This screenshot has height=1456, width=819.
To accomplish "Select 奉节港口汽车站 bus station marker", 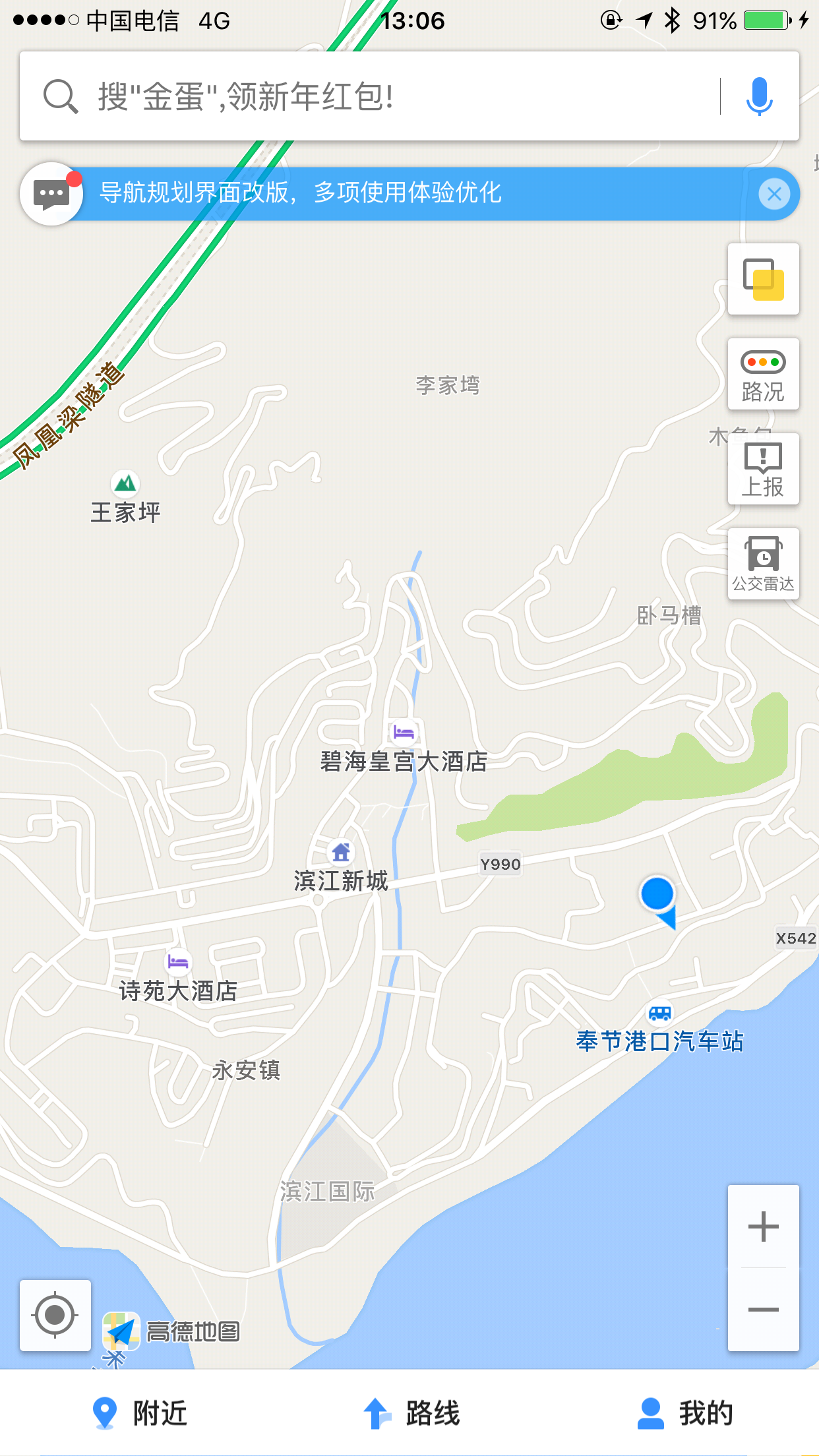I will coord(659,1014).
